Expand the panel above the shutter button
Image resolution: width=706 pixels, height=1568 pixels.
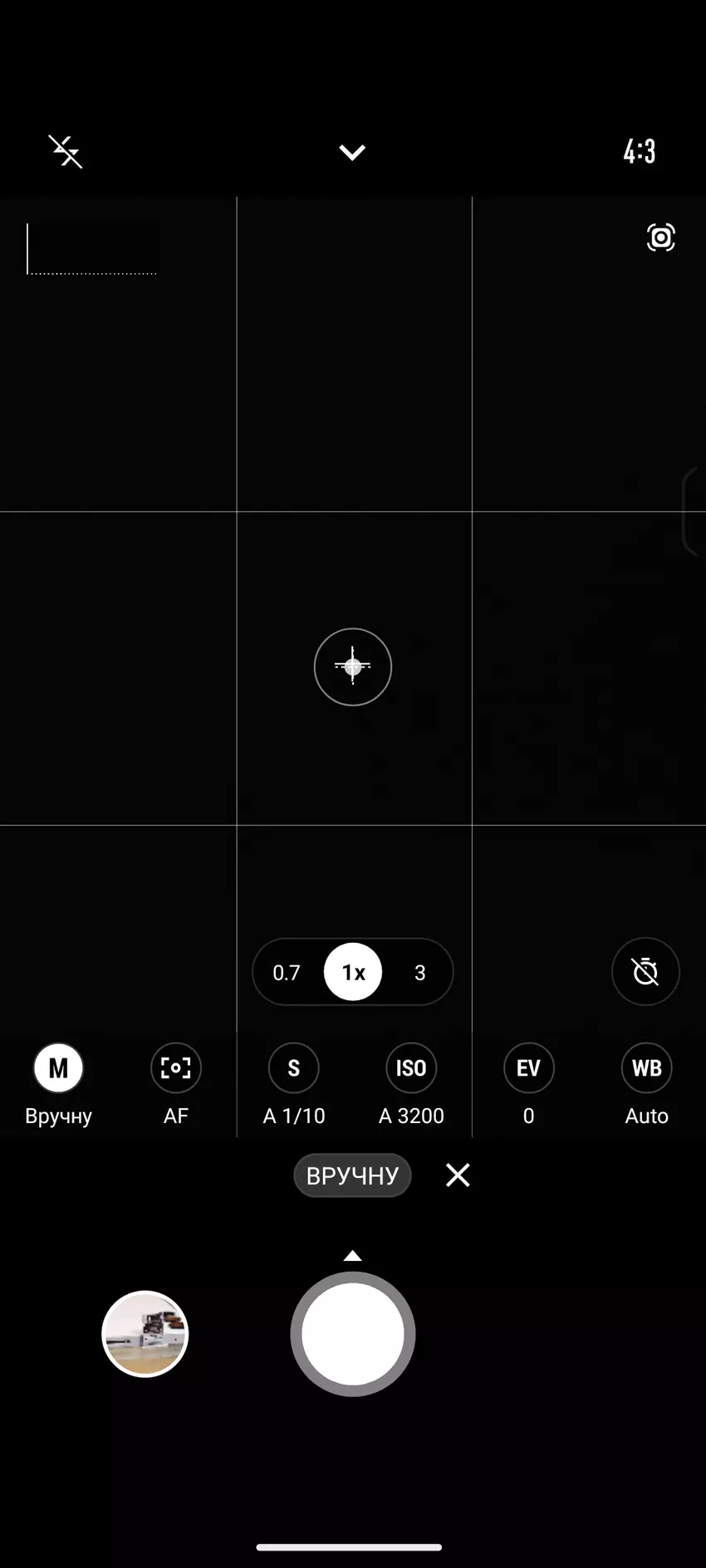[352, 1255]
